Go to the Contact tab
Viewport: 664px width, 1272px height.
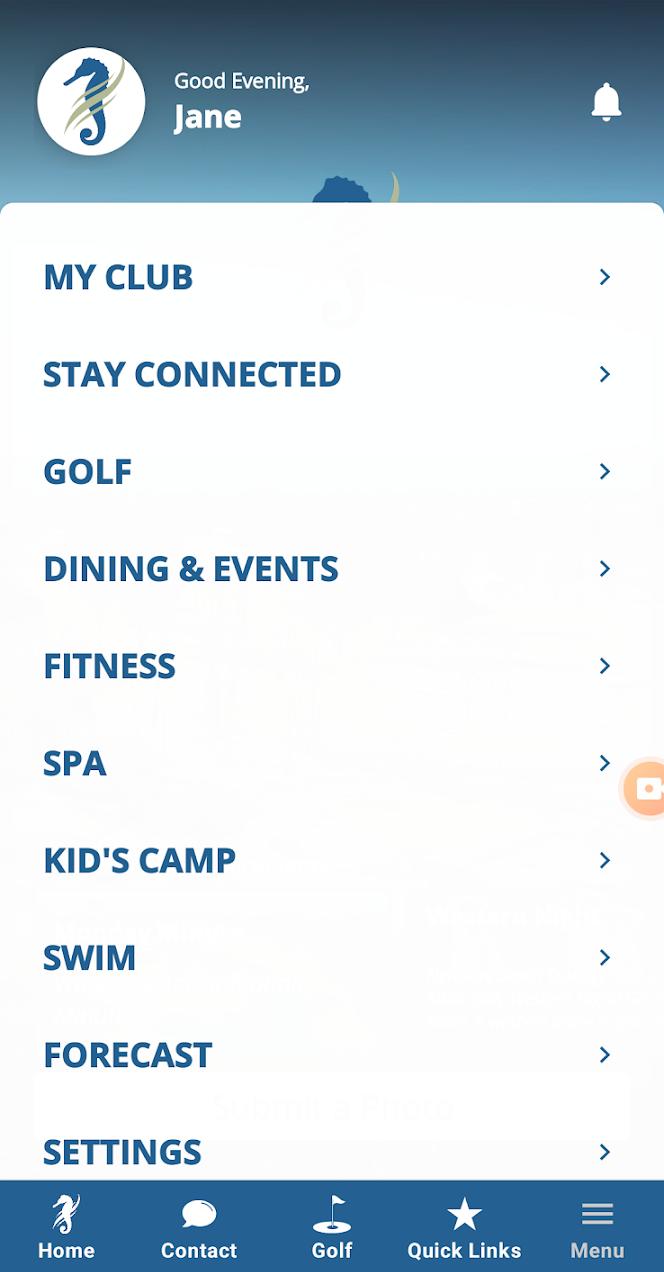click(199, 1227)
